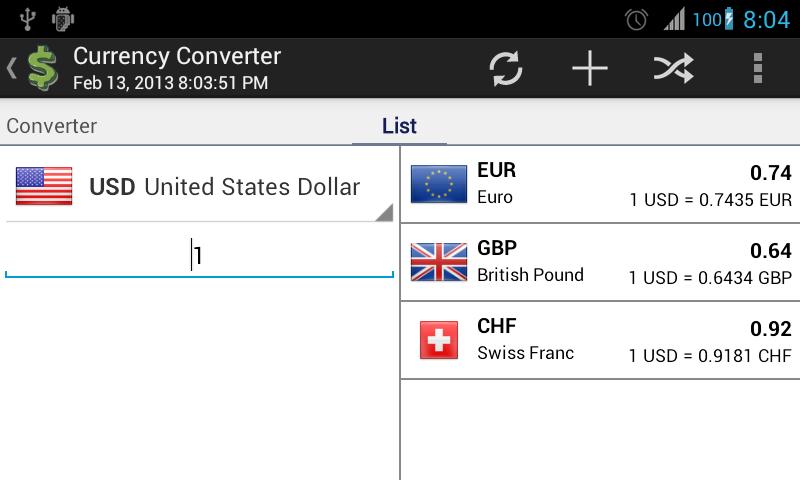
Task: Refresh the exchange rates
Action: click(x=506, y=68)
